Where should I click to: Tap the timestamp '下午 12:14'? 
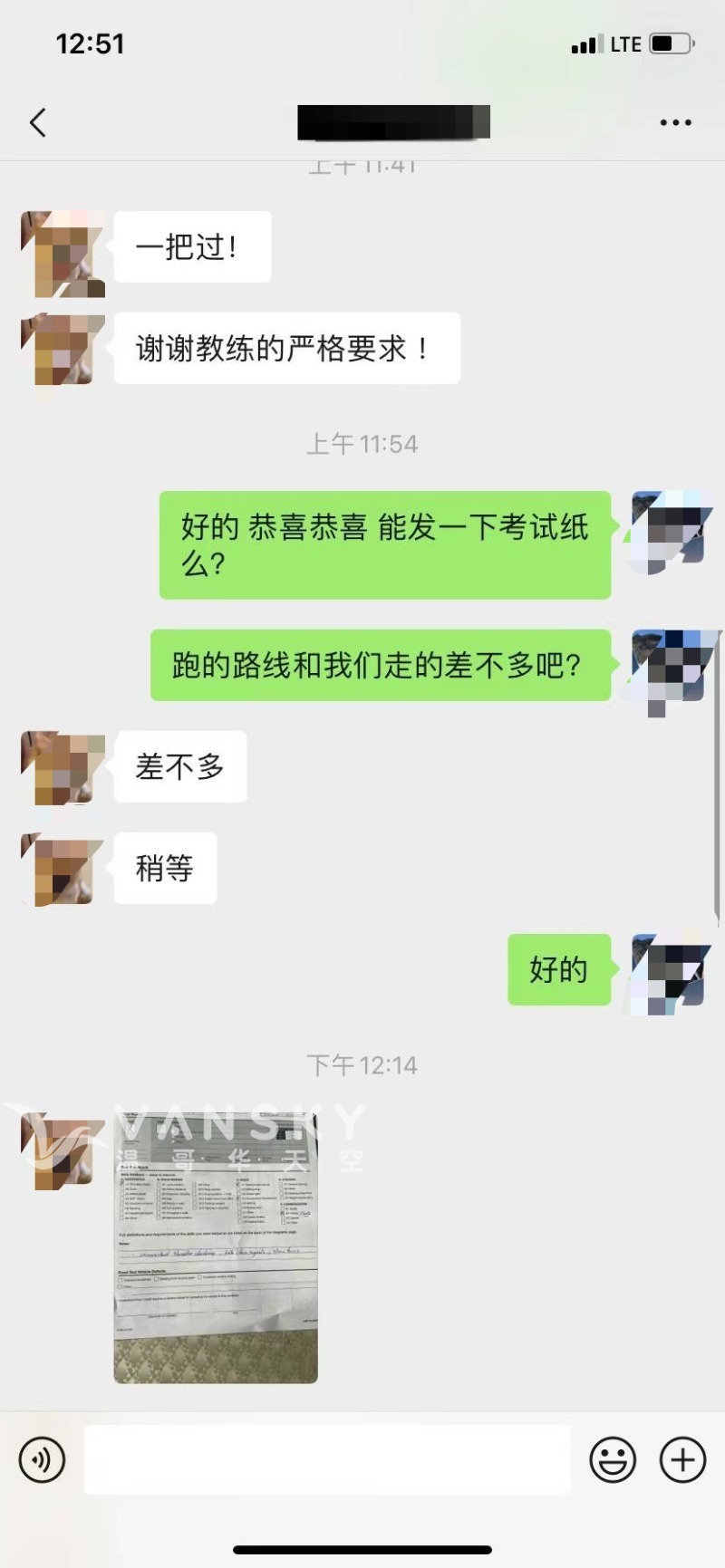pyautogui.click(x=362, y=1066)
